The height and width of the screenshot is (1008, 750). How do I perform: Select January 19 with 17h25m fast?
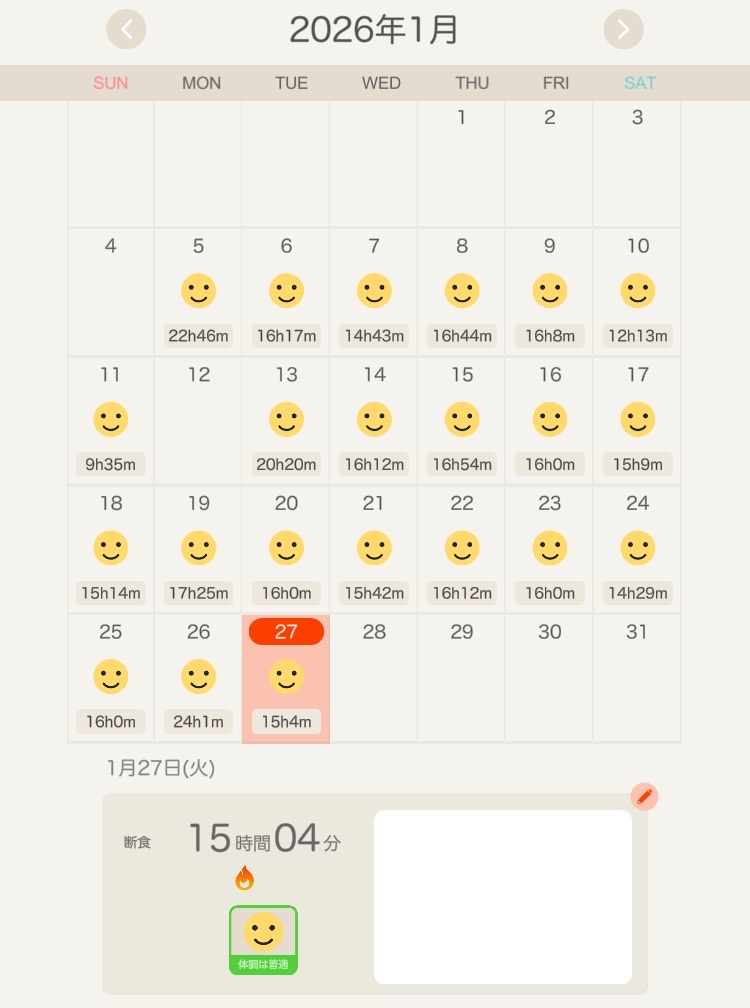[198, 549]
